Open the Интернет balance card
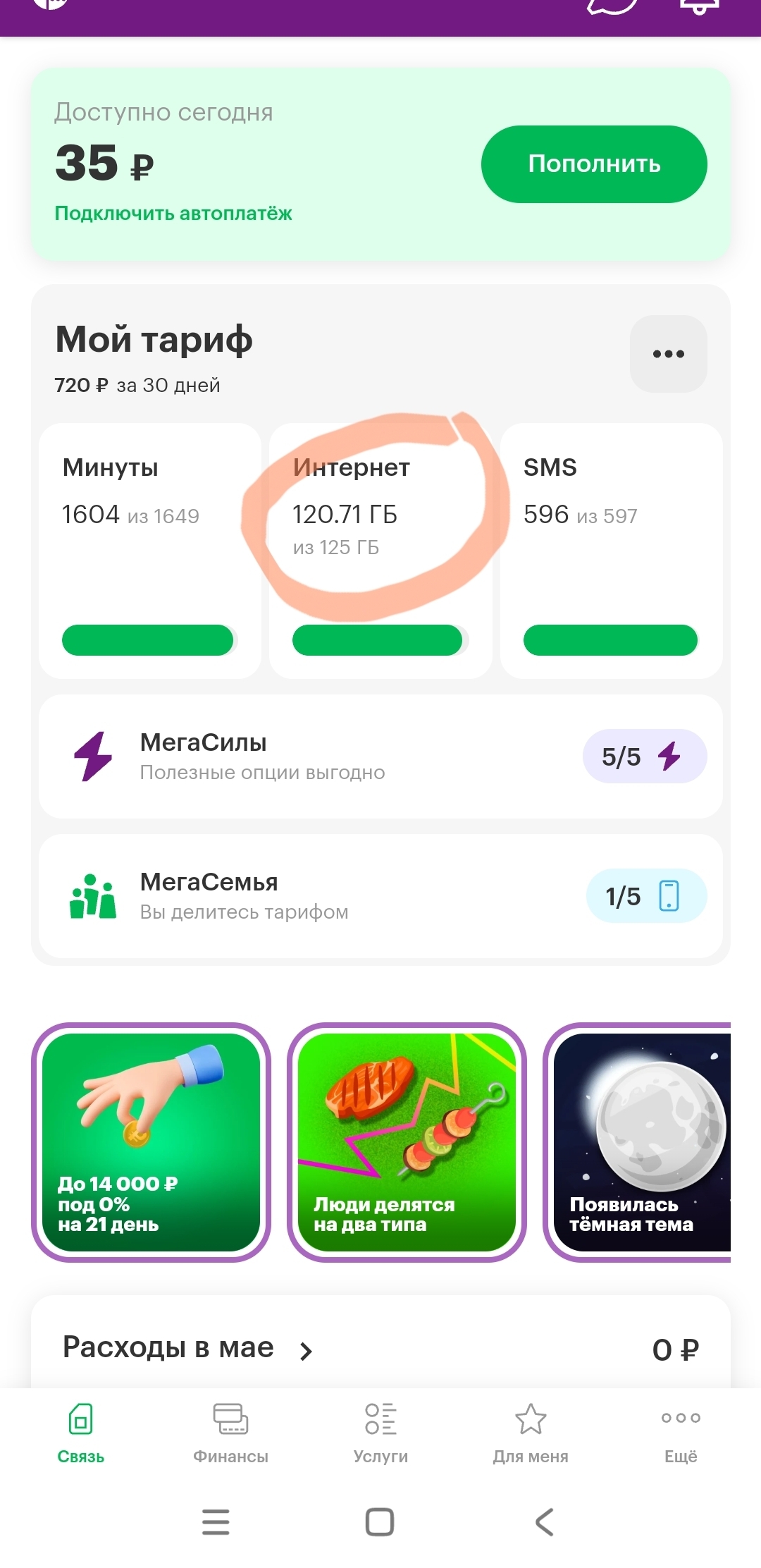Screen dimensions: 761x1568 [380, 551]
